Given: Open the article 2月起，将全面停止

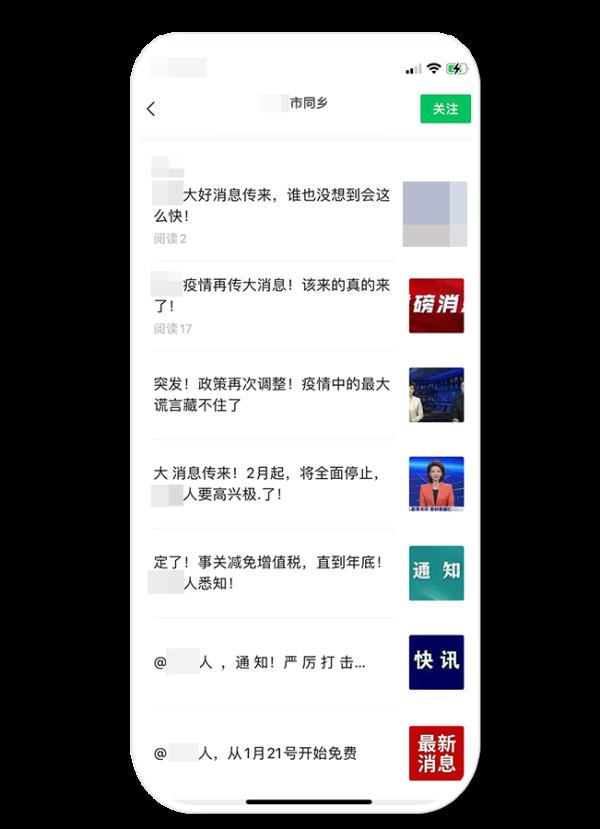Looking at the screenshot, I should click(272, 482).
